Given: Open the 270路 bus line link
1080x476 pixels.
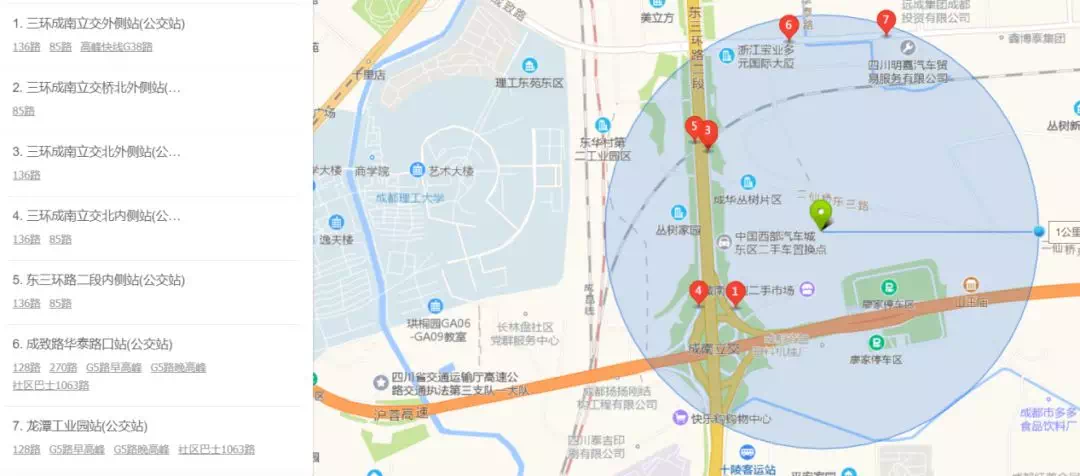Looking at the screenshot, I should click(x=63, y=368).
